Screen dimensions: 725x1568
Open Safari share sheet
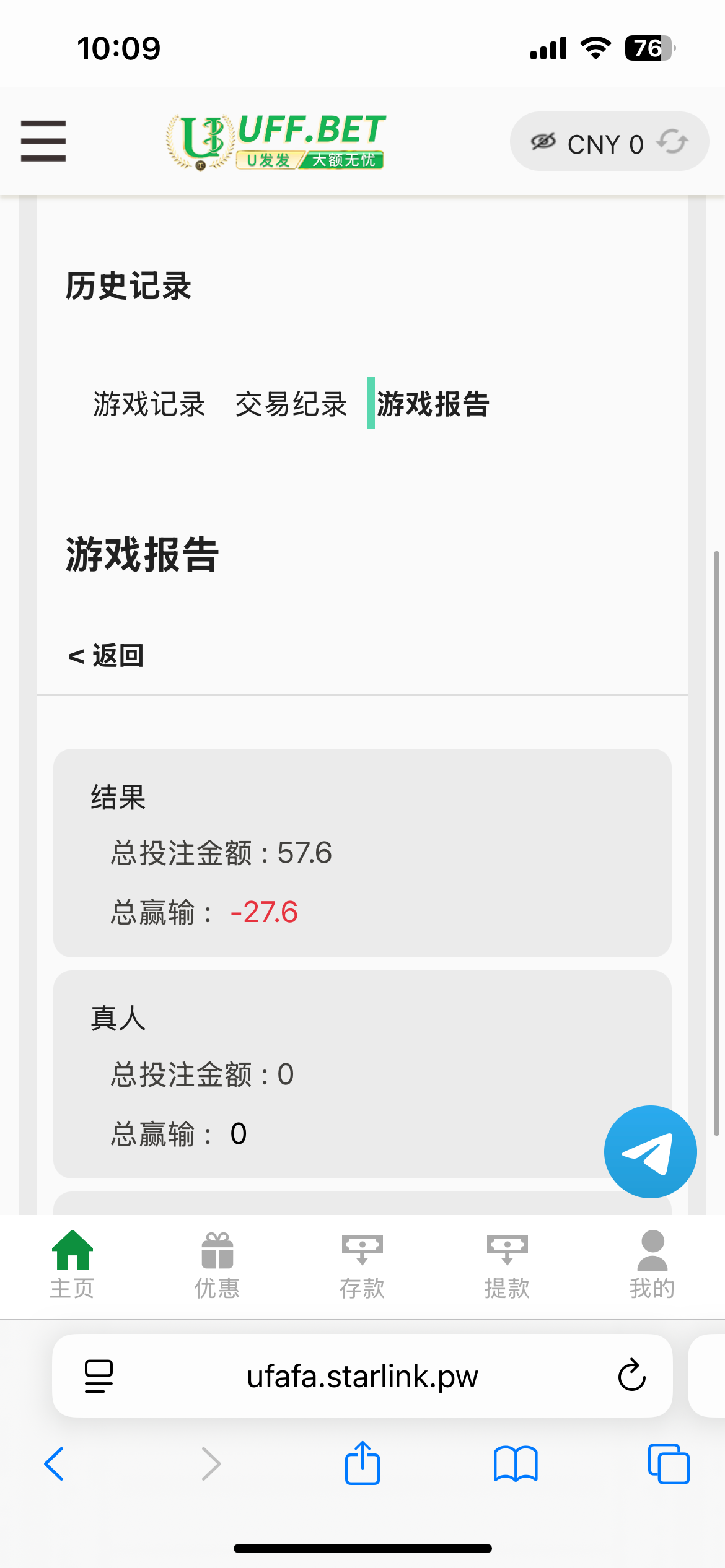click(x=362, y=1464)
